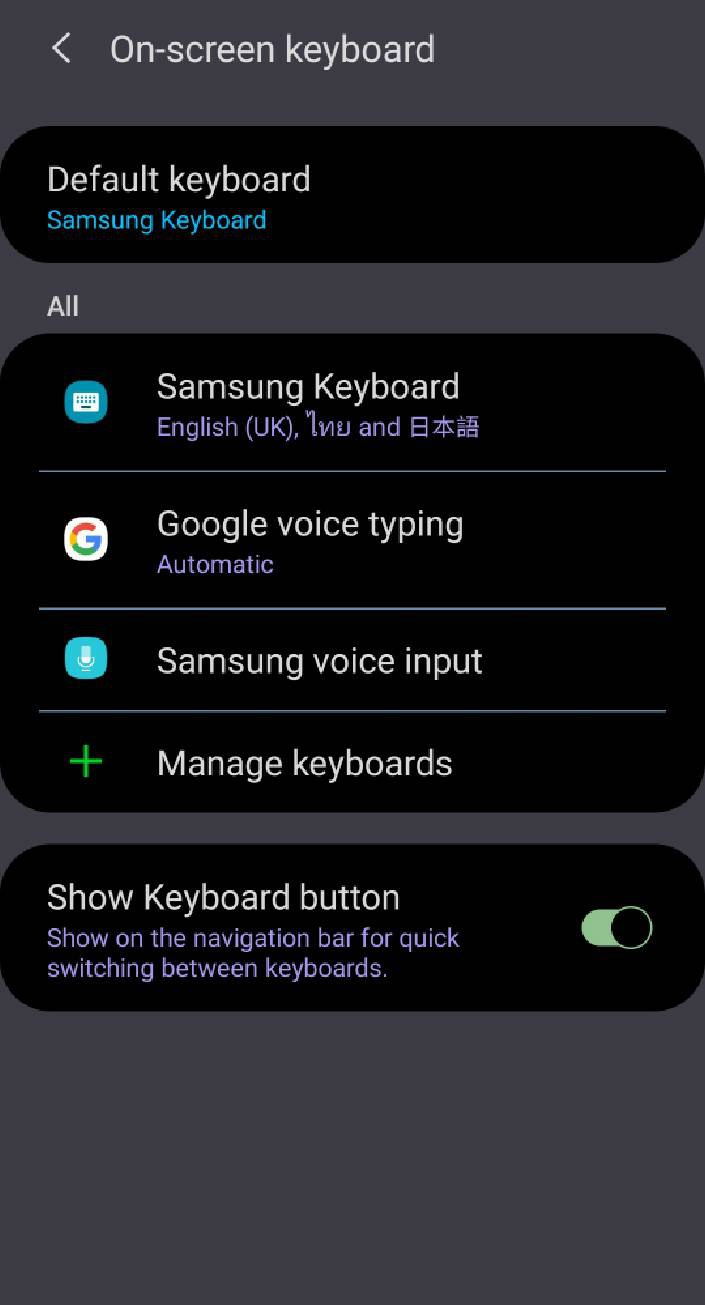Screen dimensions: 705x1305
Task: Open Samsung Keyboard settings
Action: click(352, 403)
